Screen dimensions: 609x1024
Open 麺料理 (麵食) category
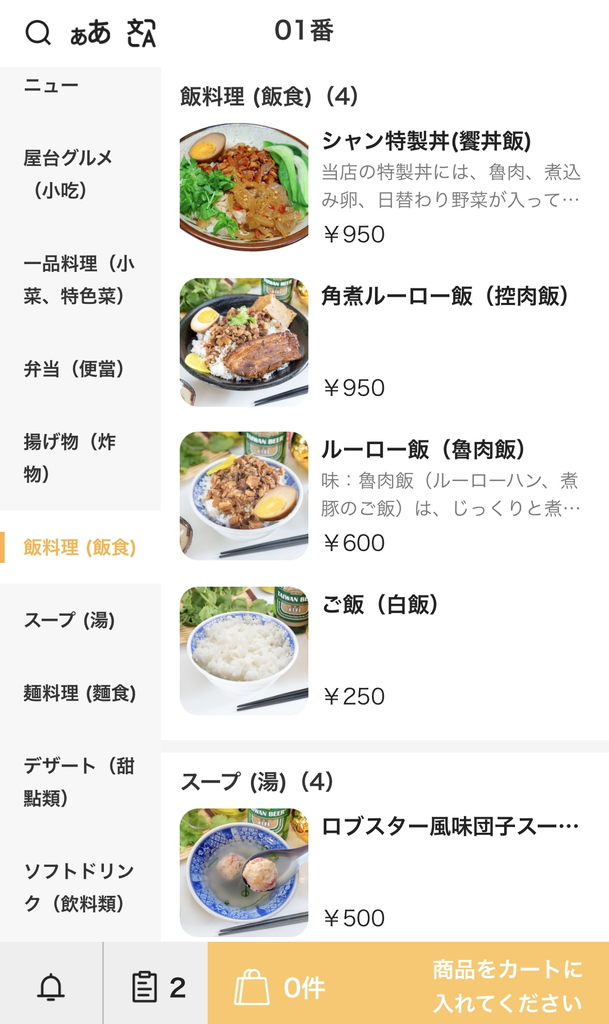tap(80, 693)
